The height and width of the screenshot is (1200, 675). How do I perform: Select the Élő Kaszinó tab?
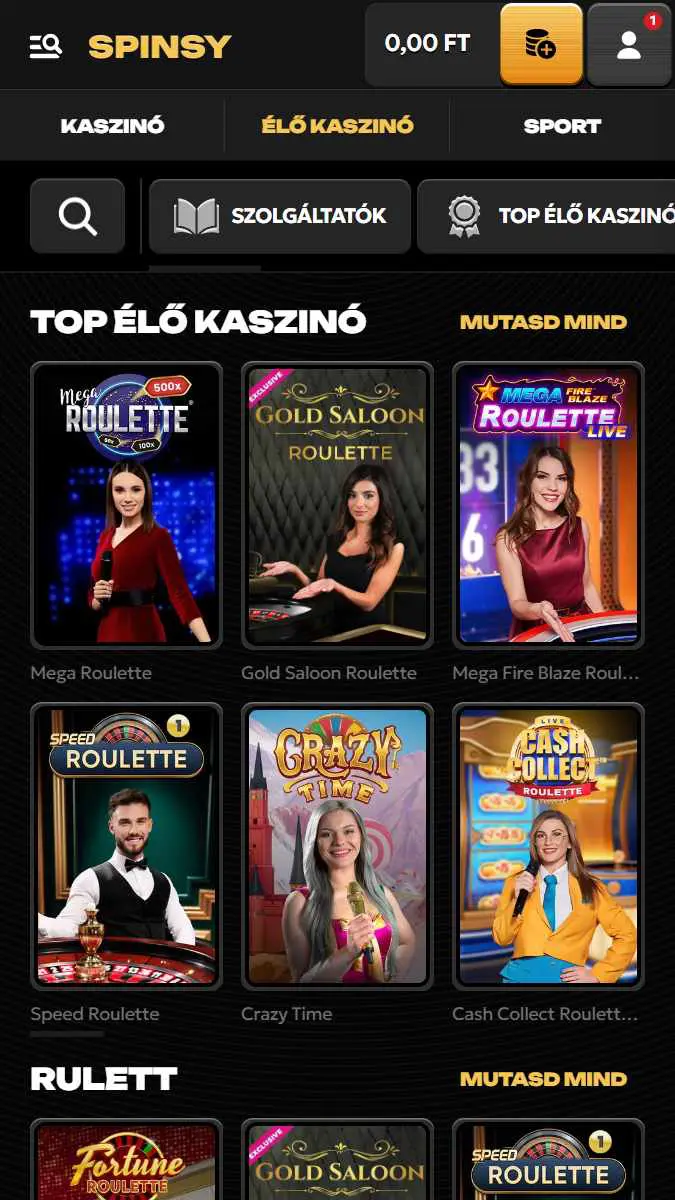[337, 126]
